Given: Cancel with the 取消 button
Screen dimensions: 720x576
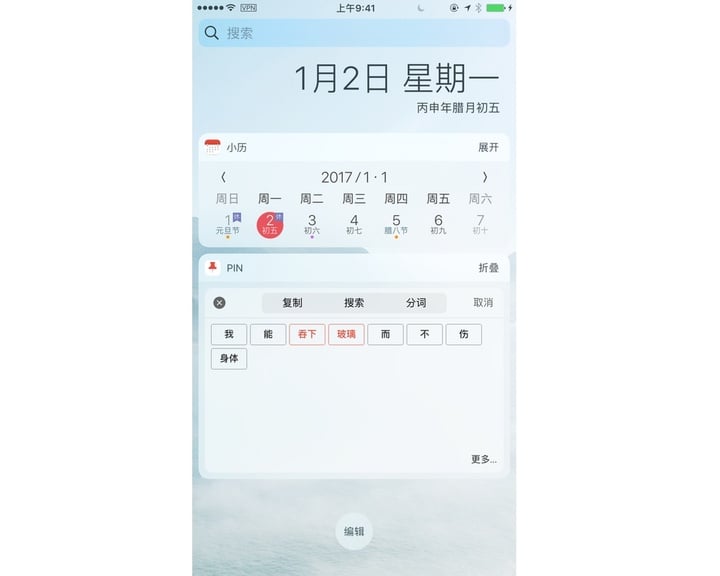Looking at the screenshot, I should (x=483, y=303).
